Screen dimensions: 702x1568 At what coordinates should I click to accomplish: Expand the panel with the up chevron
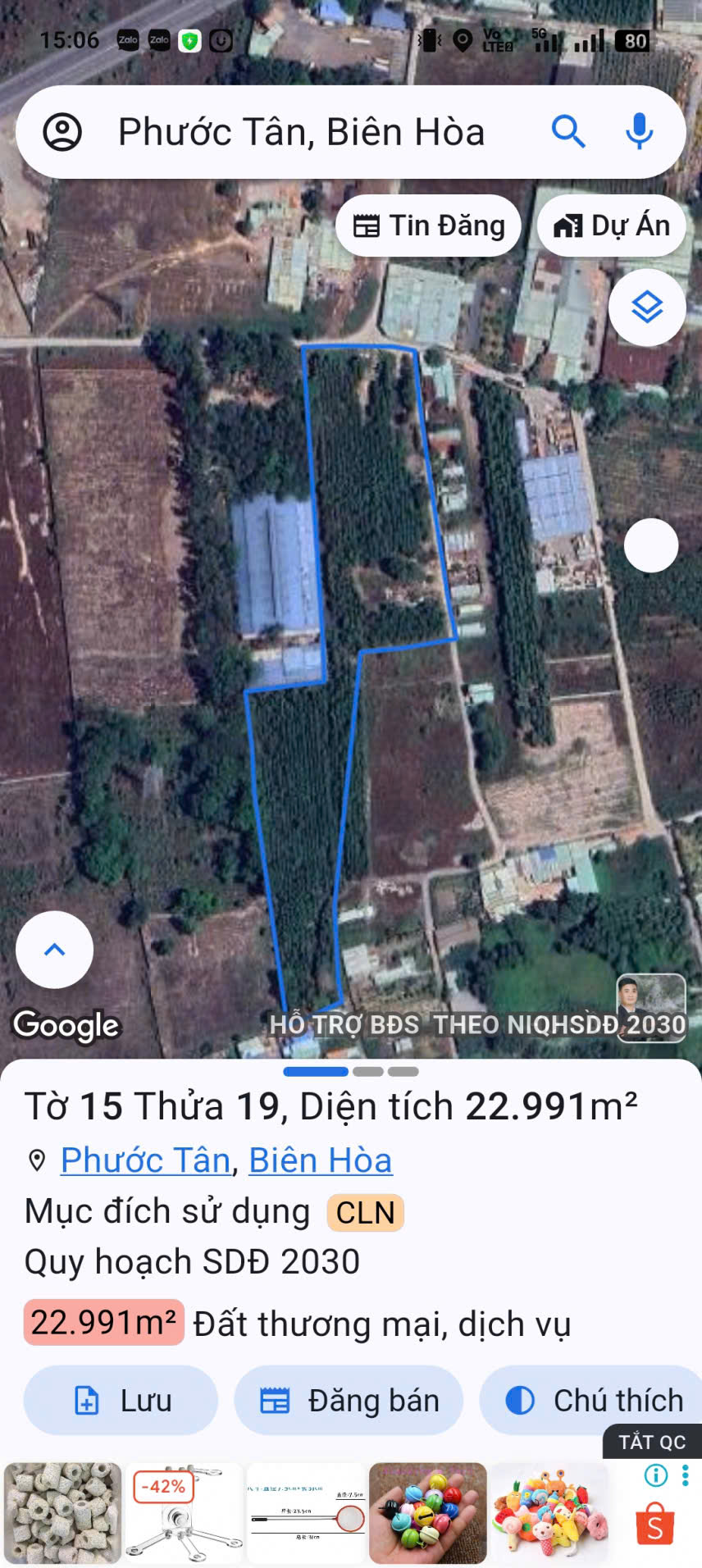point(54,950)
